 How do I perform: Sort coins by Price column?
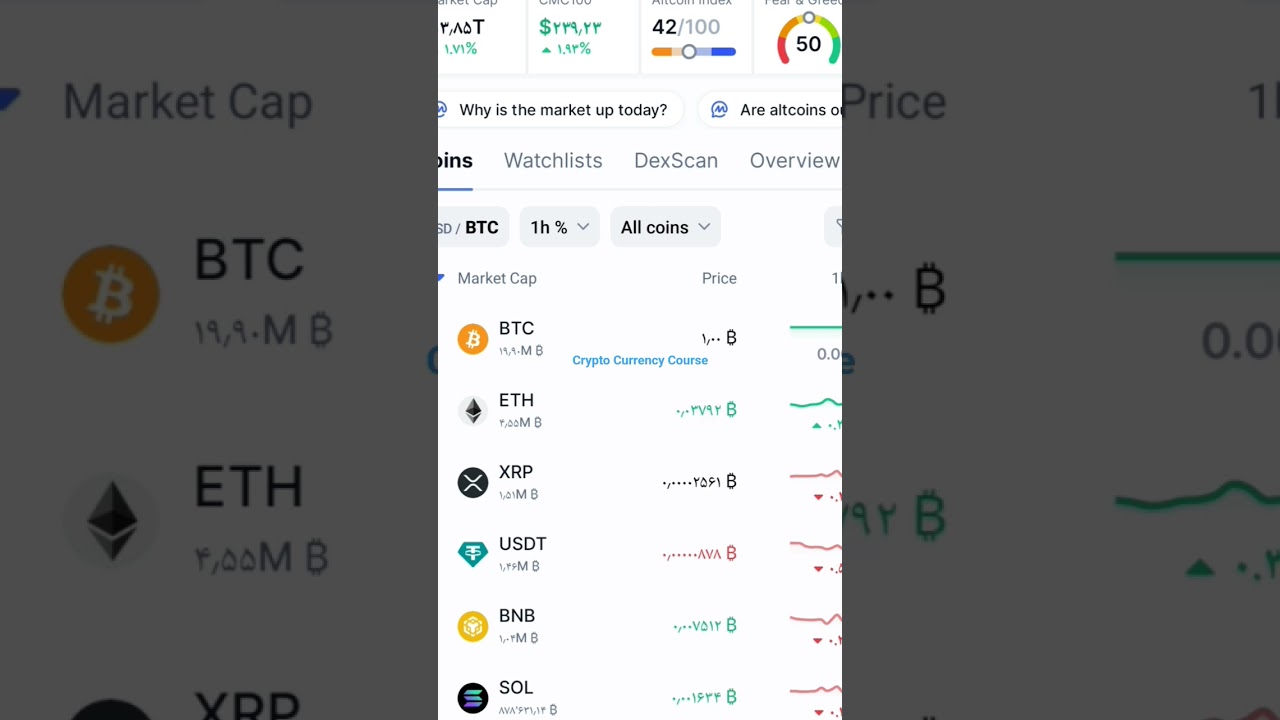tap(719, 279)
